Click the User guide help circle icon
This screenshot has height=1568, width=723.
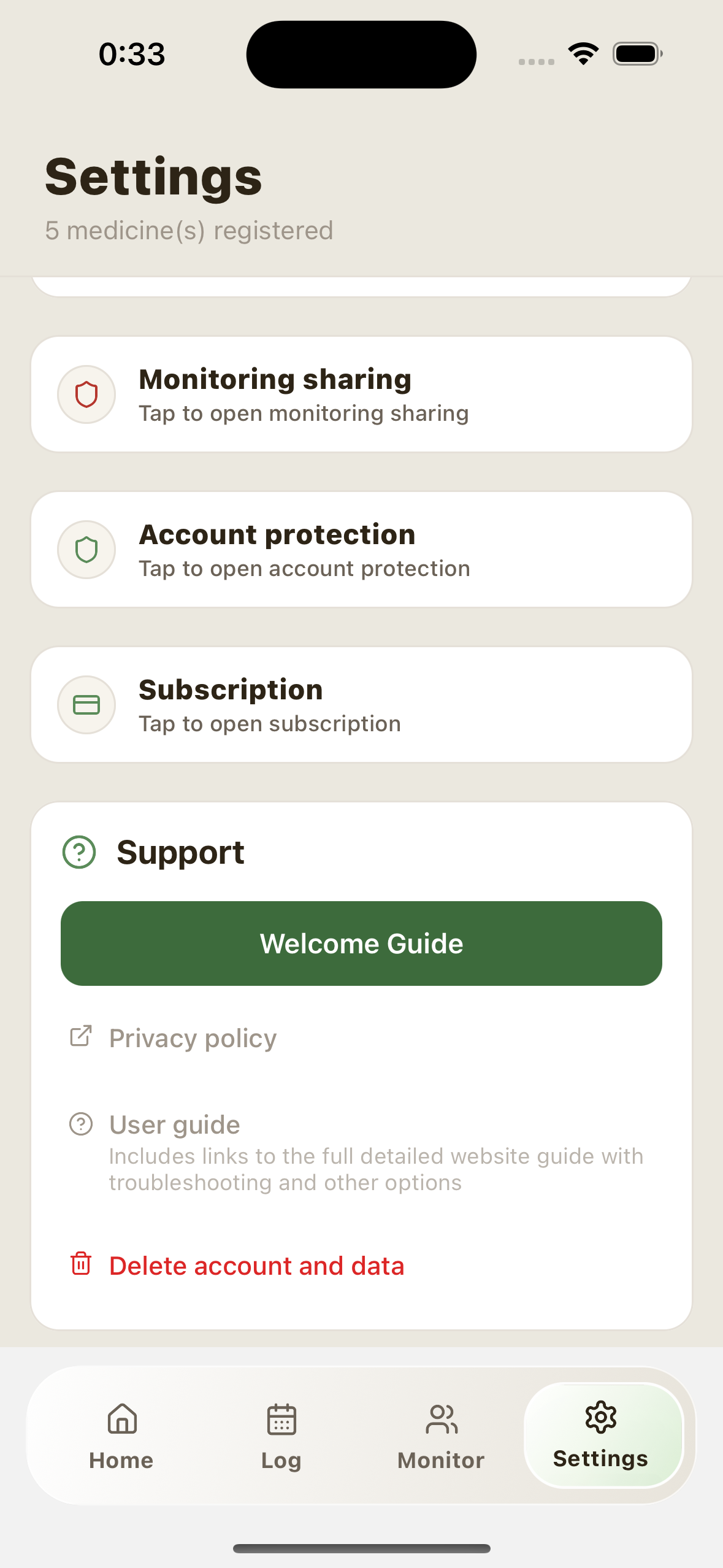pos(80,1124)
